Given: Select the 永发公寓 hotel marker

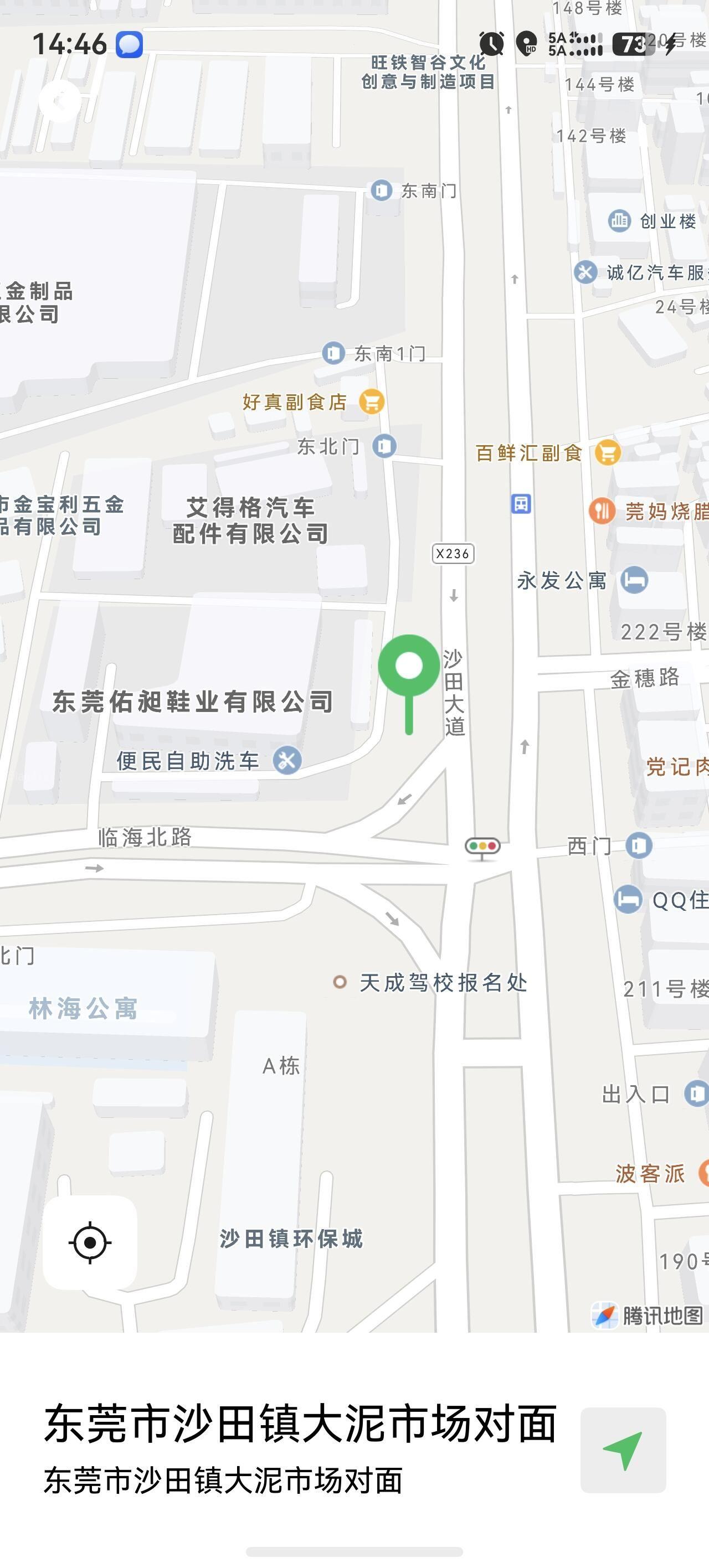Looking at the screenshot, I should point(634,580).
